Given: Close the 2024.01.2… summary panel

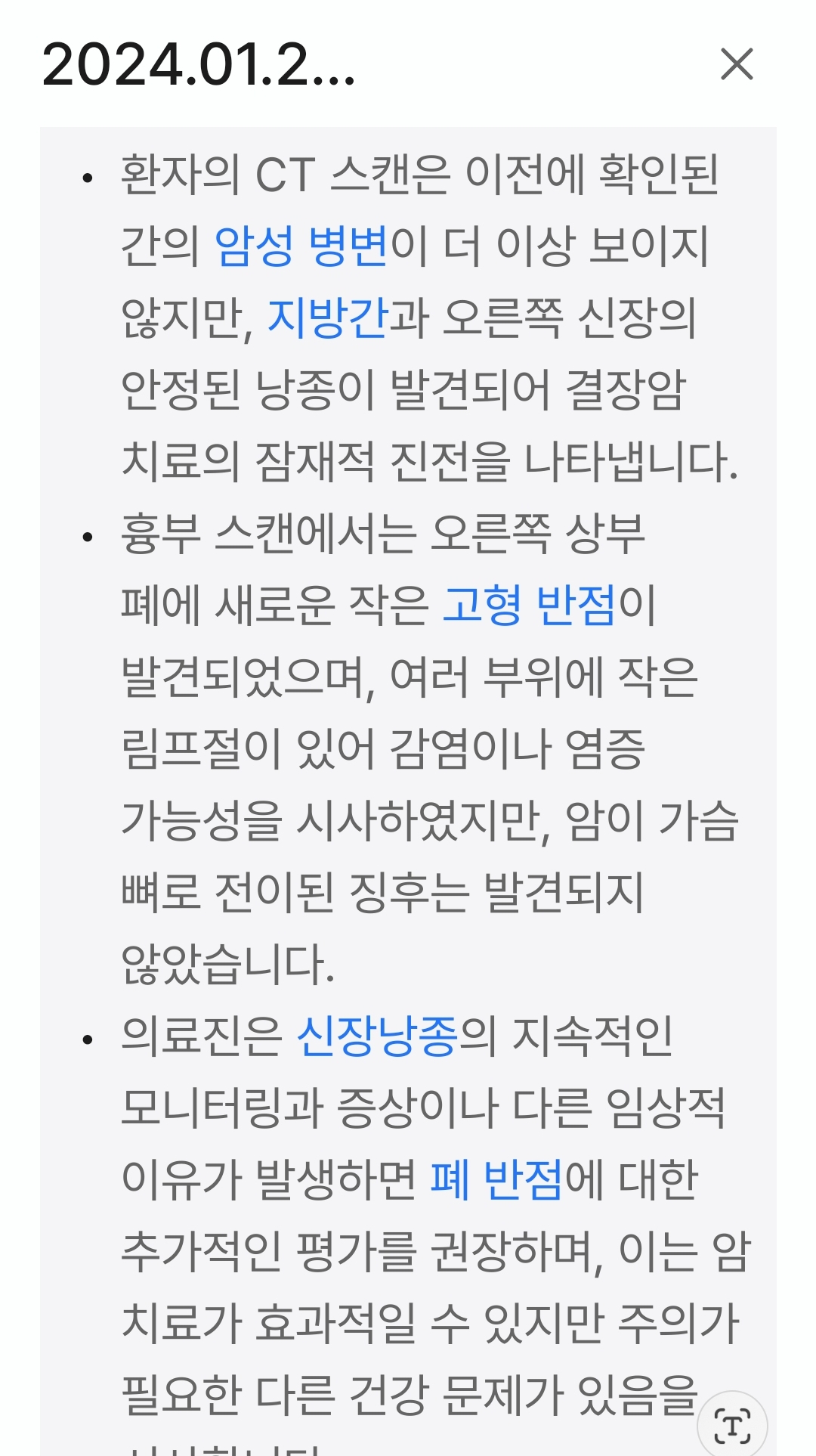Looking at the screenshot, I should point(737,64).
